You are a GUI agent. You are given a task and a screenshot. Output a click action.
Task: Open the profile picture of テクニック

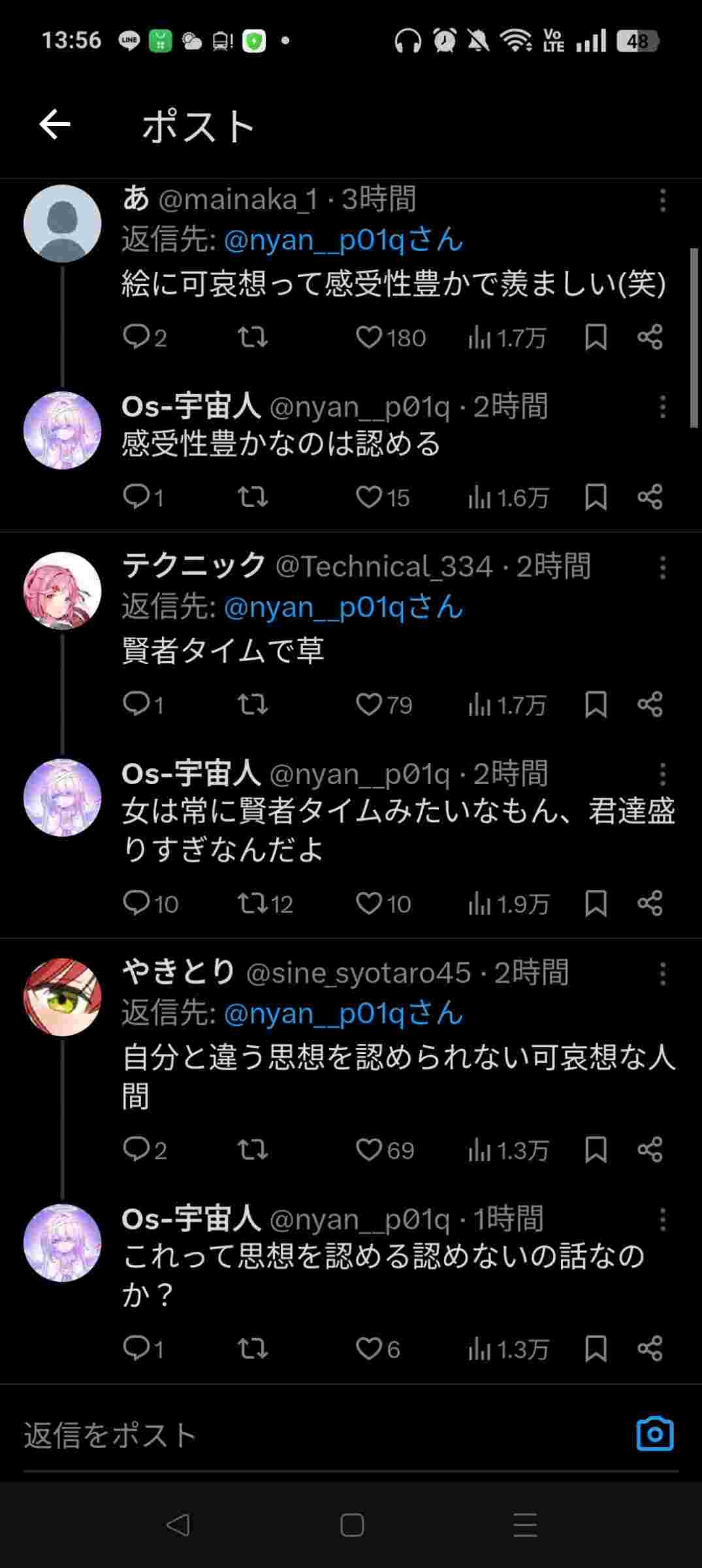tap(63, 591)
